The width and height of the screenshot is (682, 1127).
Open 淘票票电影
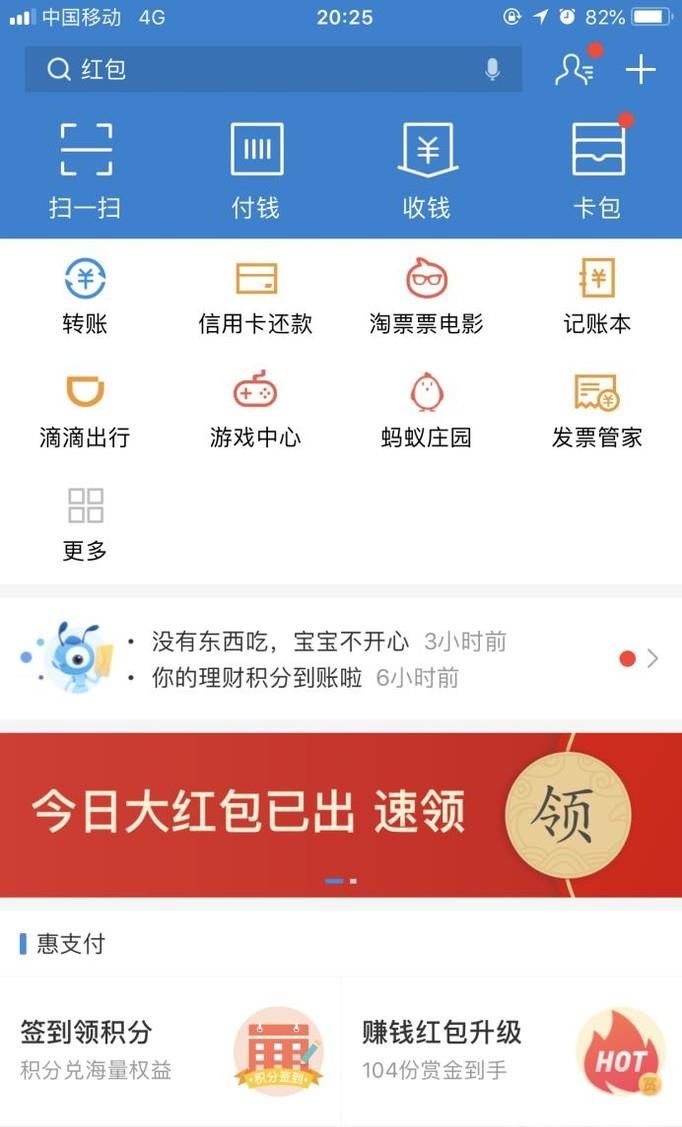point(427,296)
